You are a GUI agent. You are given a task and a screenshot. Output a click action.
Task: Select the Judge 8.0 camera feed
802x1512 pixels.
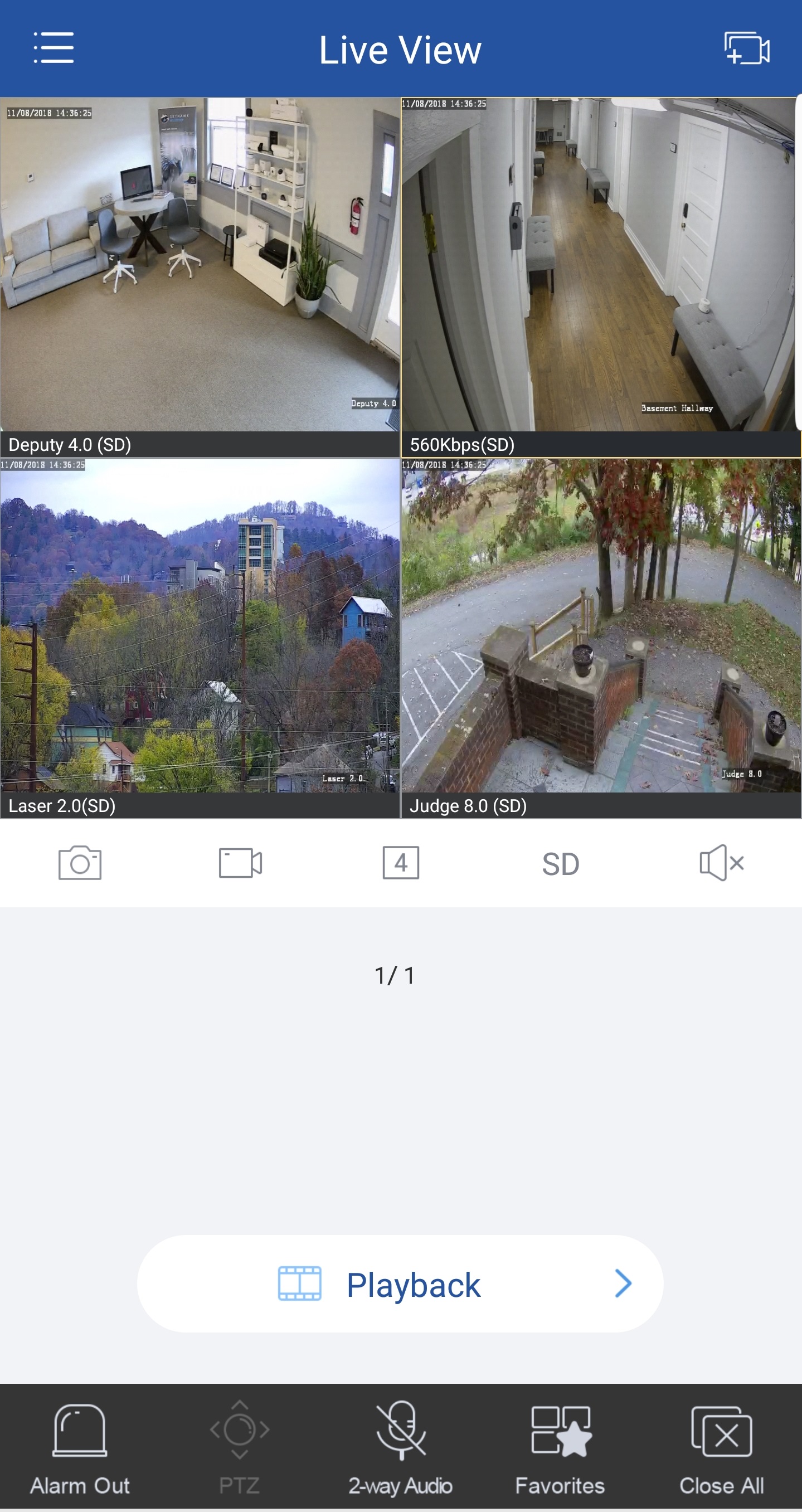[x=600, y=626]
